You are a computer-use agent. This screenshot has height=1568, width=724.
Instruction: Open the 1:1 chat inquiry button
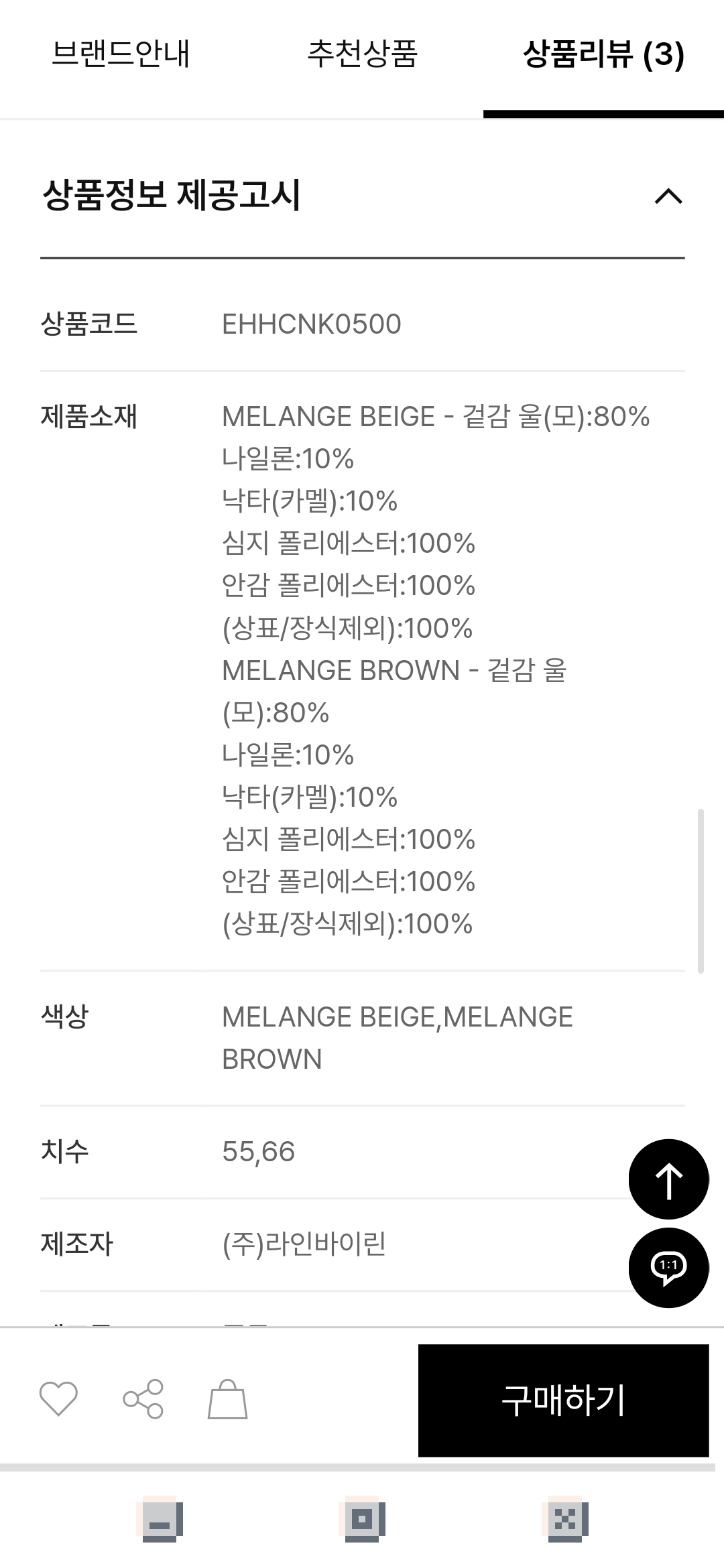[668, 1268]
